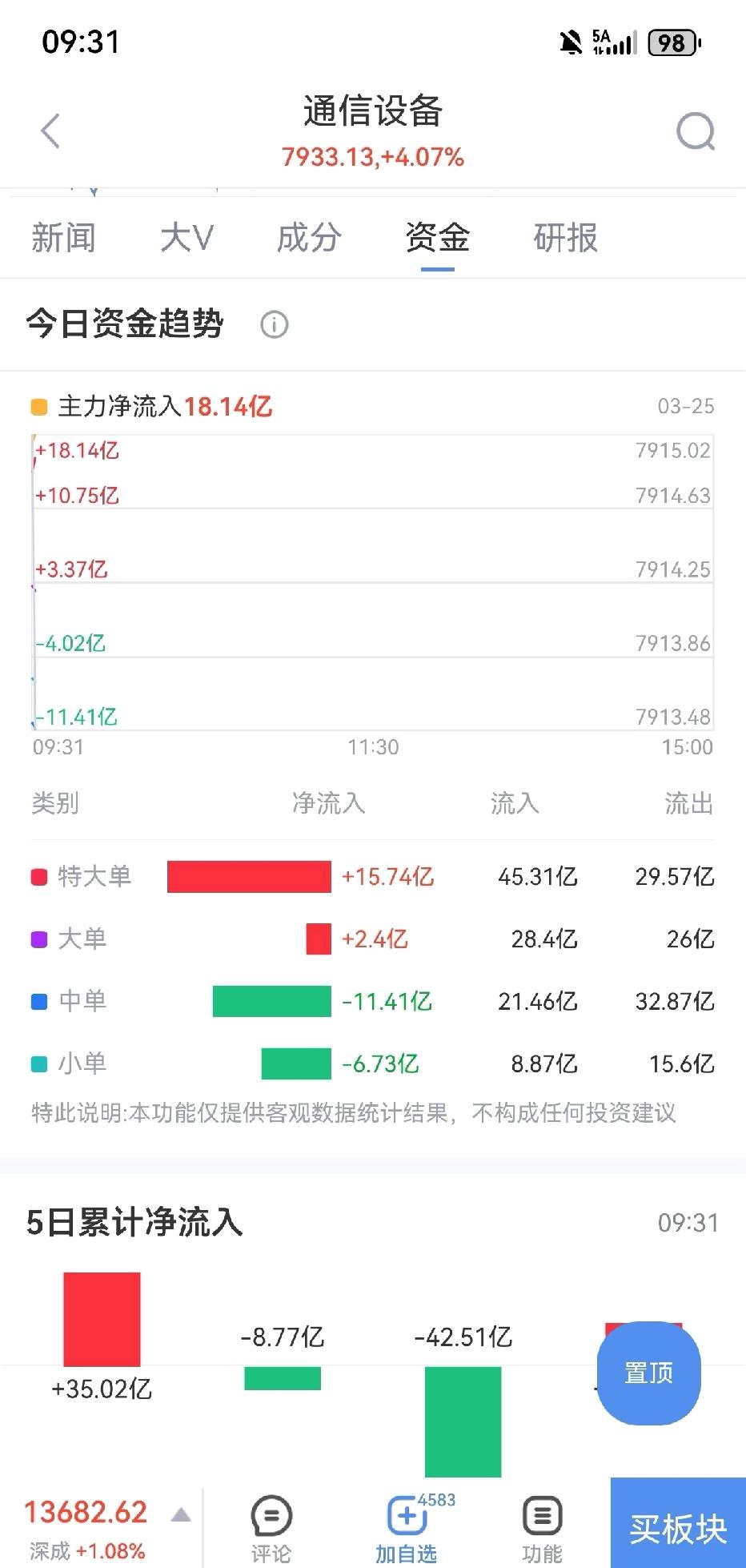Select the 大单 purple color swatch
746x1568 pixels.
[x=37, y=939]
